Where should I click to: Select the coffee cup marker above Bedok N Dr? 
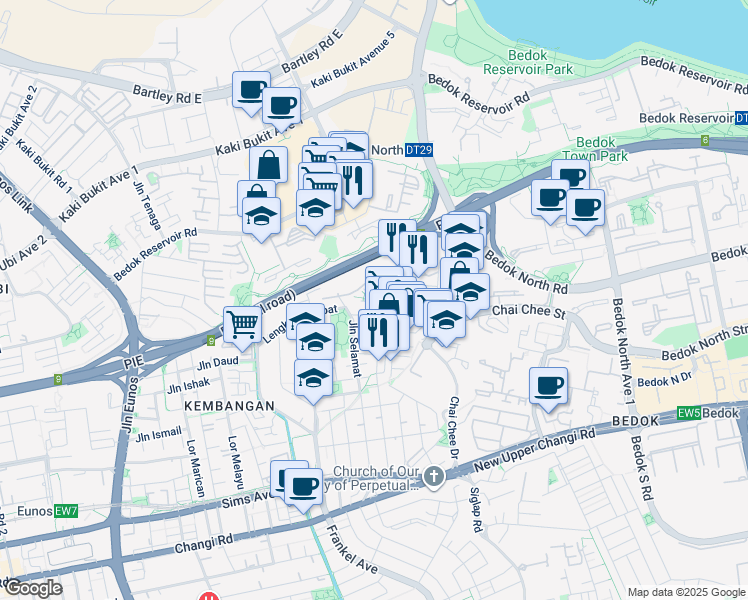549,387
